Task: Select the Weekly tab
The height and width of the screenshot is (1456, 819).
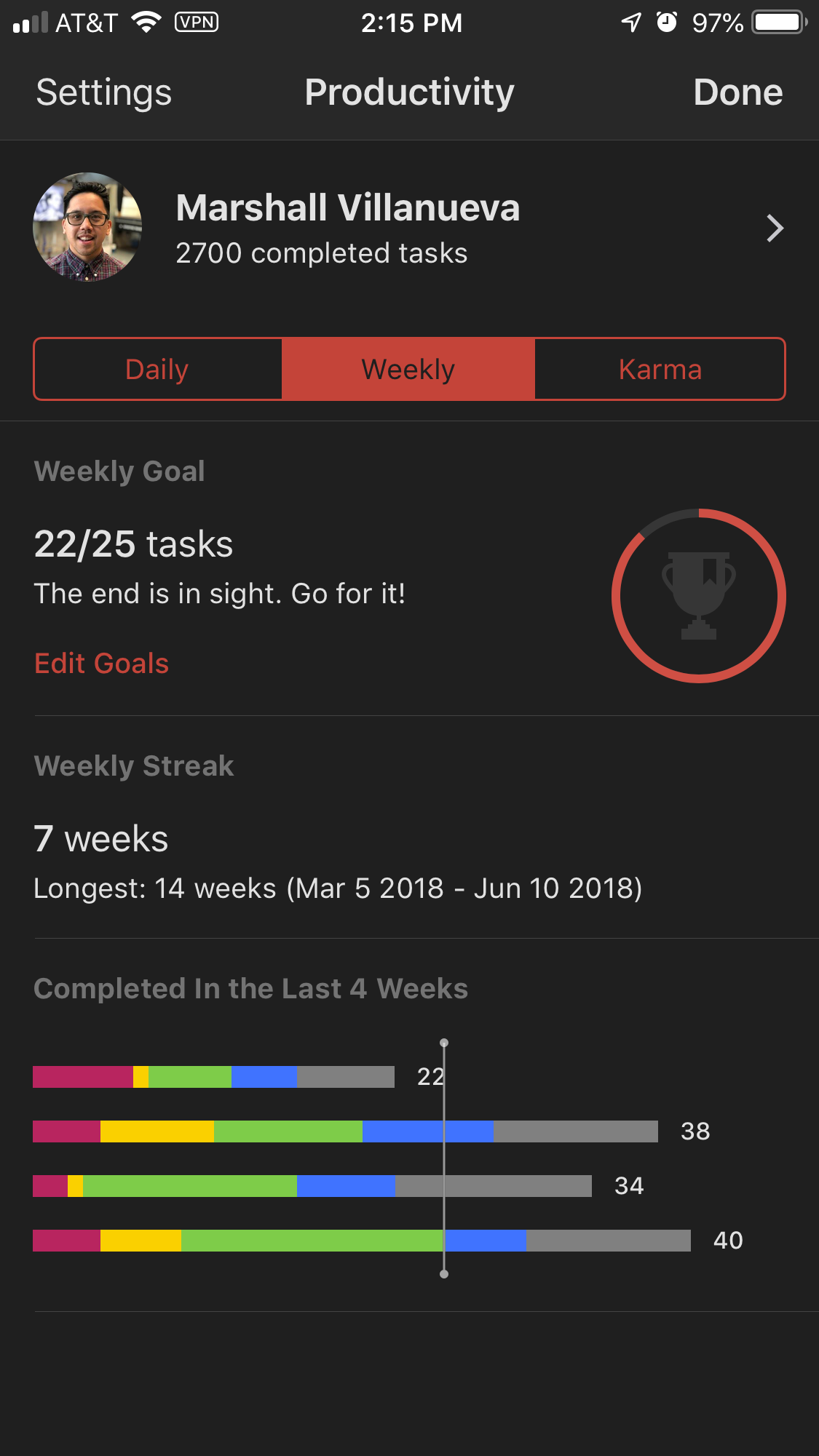Action: [408, 369]
